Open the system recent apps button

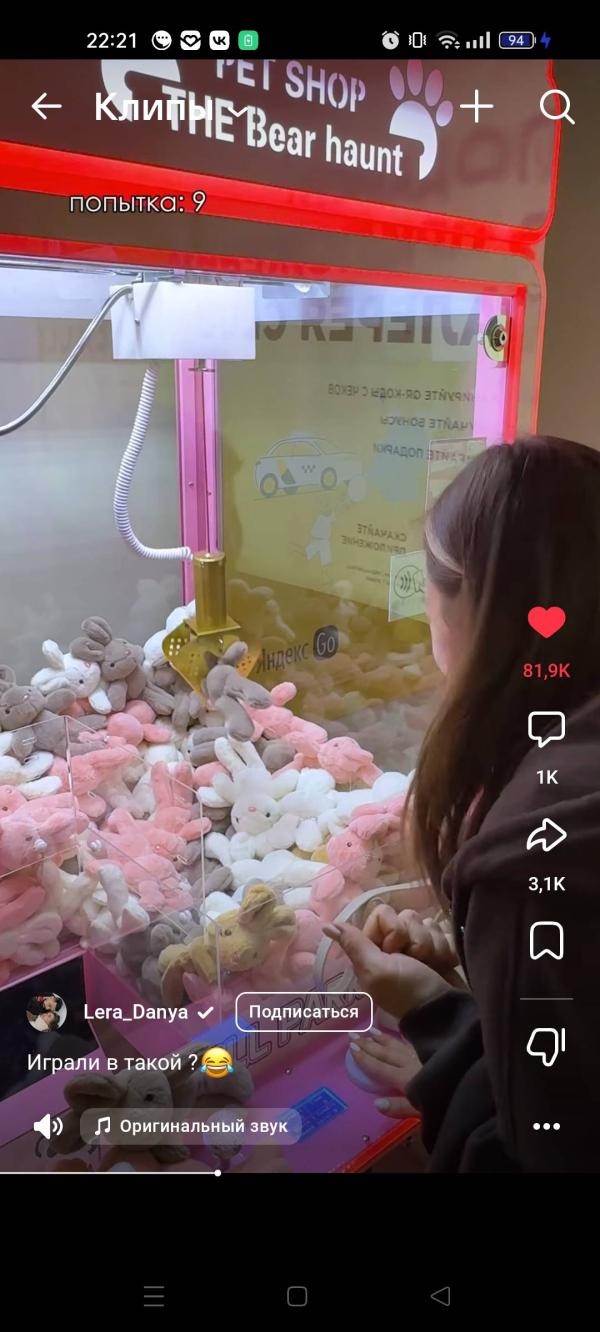[154, 1296]
